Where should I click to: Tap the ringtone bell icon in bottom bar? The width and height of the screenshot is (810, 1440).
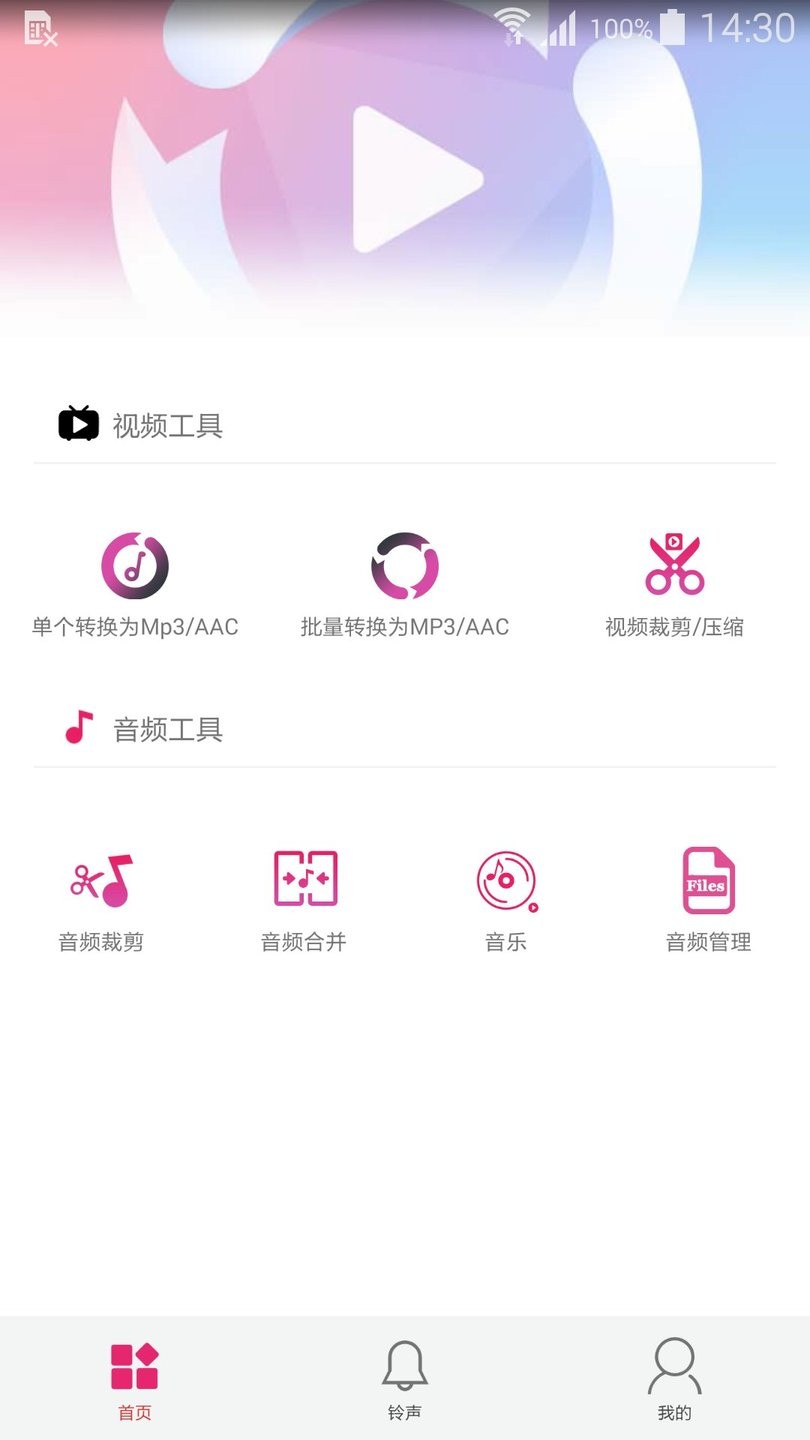click(405, 1365)
